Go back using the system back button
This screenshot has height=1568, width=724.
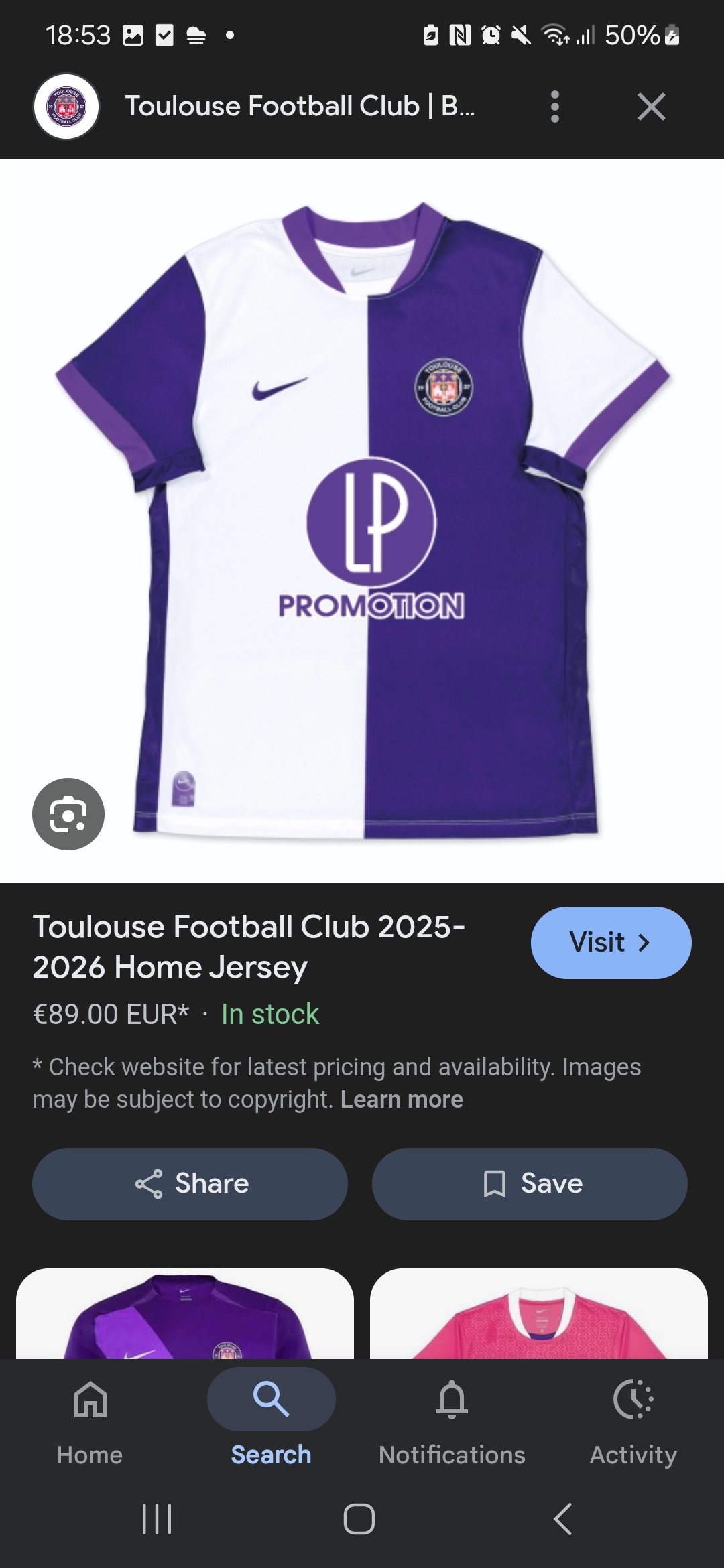tap(563, 1518)
